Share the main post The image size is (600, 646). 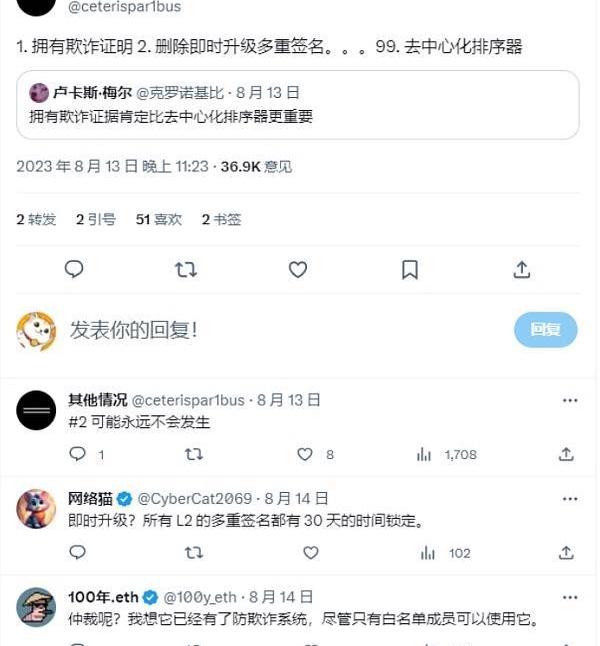[x=521, y=269]
